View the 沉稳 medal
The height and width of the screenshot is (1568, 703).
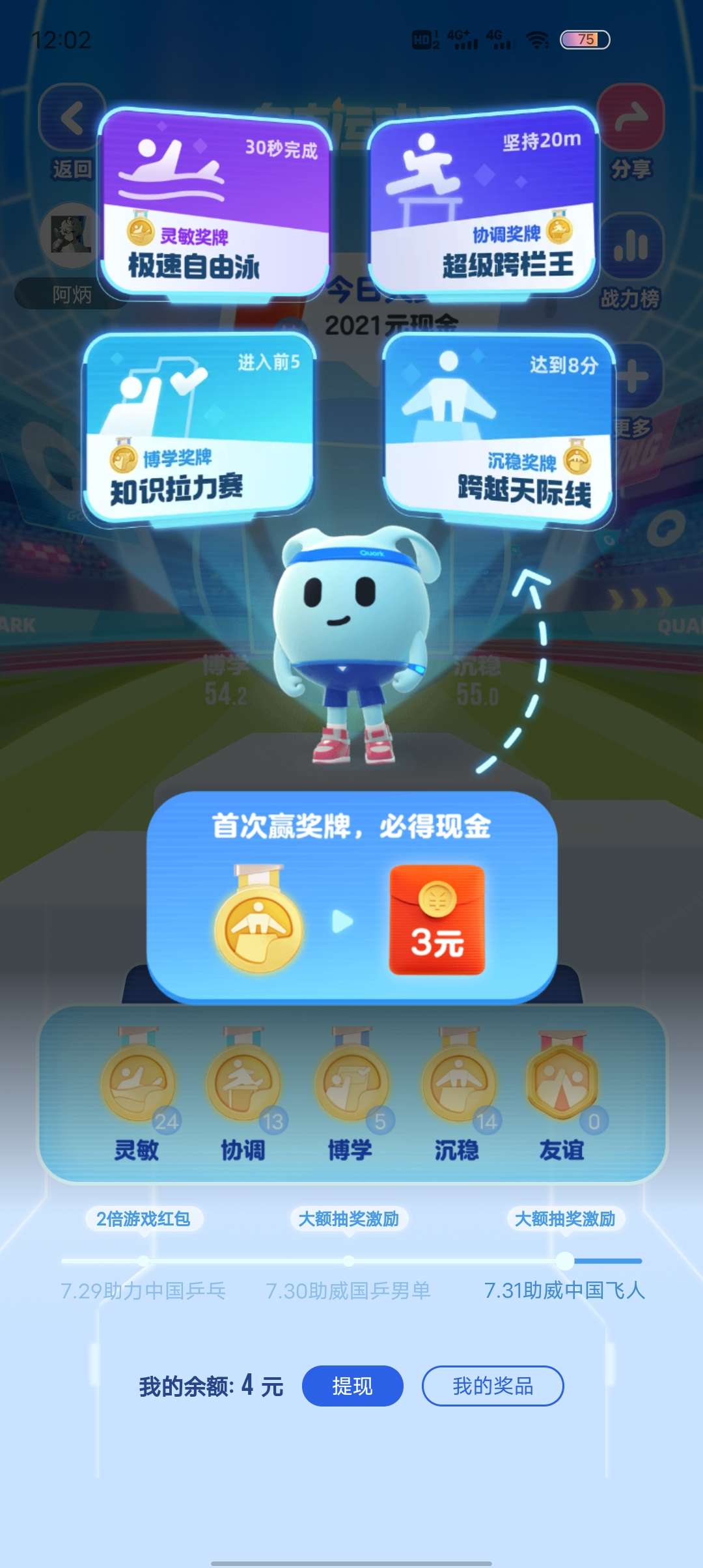pyautogui.click(x=458, y=1095)
